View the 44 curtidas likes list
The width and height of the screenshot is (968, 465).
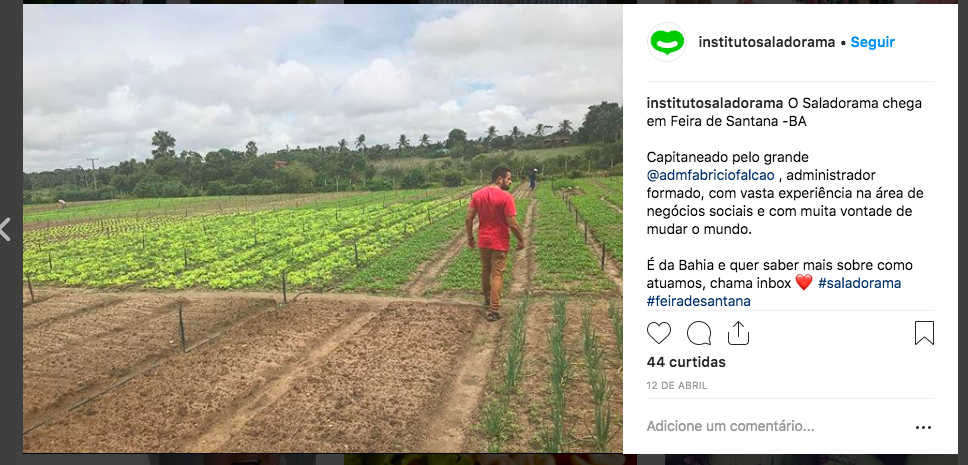coord(686,362)
